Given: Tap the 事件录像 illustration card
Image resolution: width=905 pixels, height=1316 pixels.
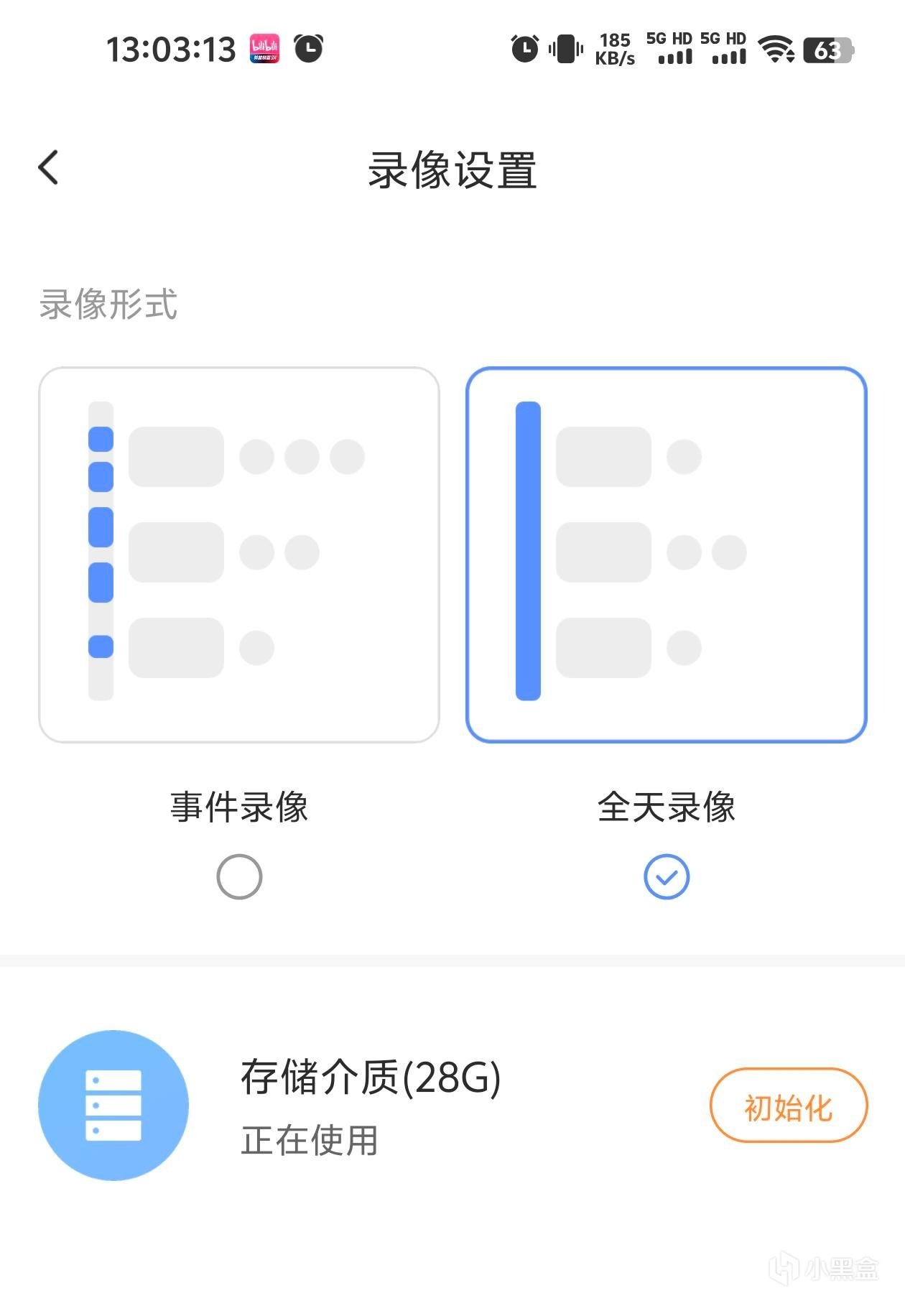Looking at the screenshot, I should tap(239, 555).
